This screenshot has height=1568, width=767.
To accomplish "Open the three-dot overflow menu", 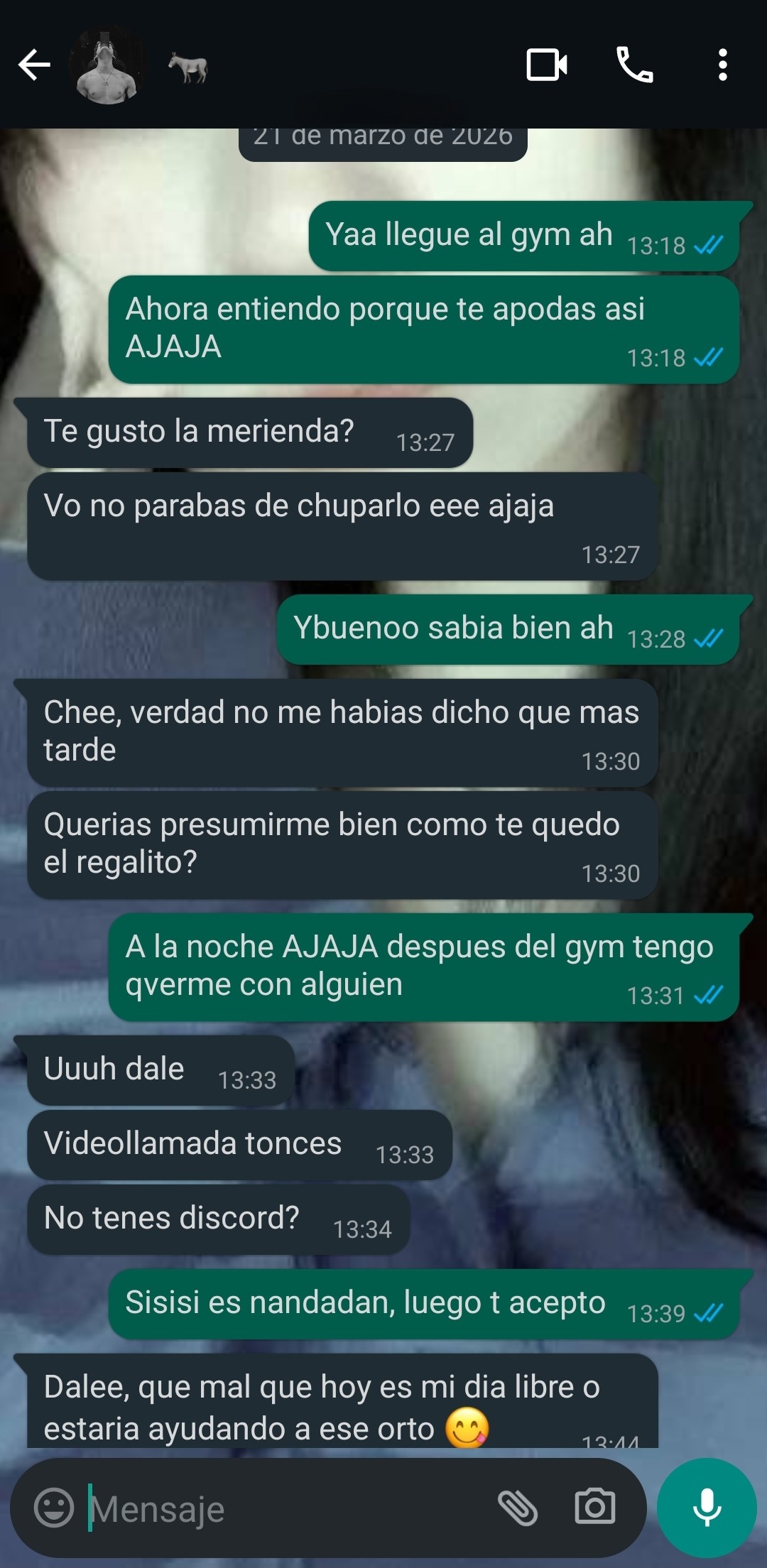I will click(x=722, y=65).
